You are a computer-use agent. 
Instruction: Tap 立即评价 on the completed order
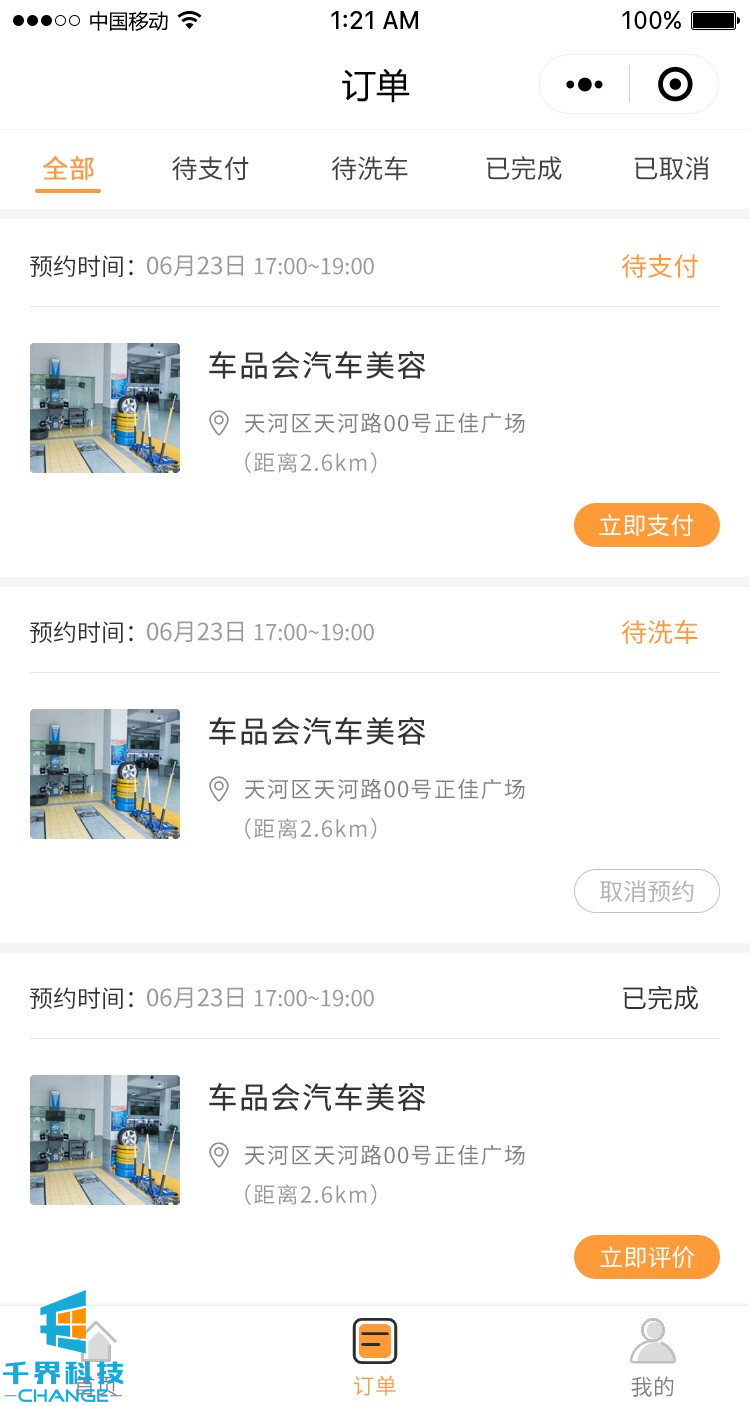pos(647,1257)
